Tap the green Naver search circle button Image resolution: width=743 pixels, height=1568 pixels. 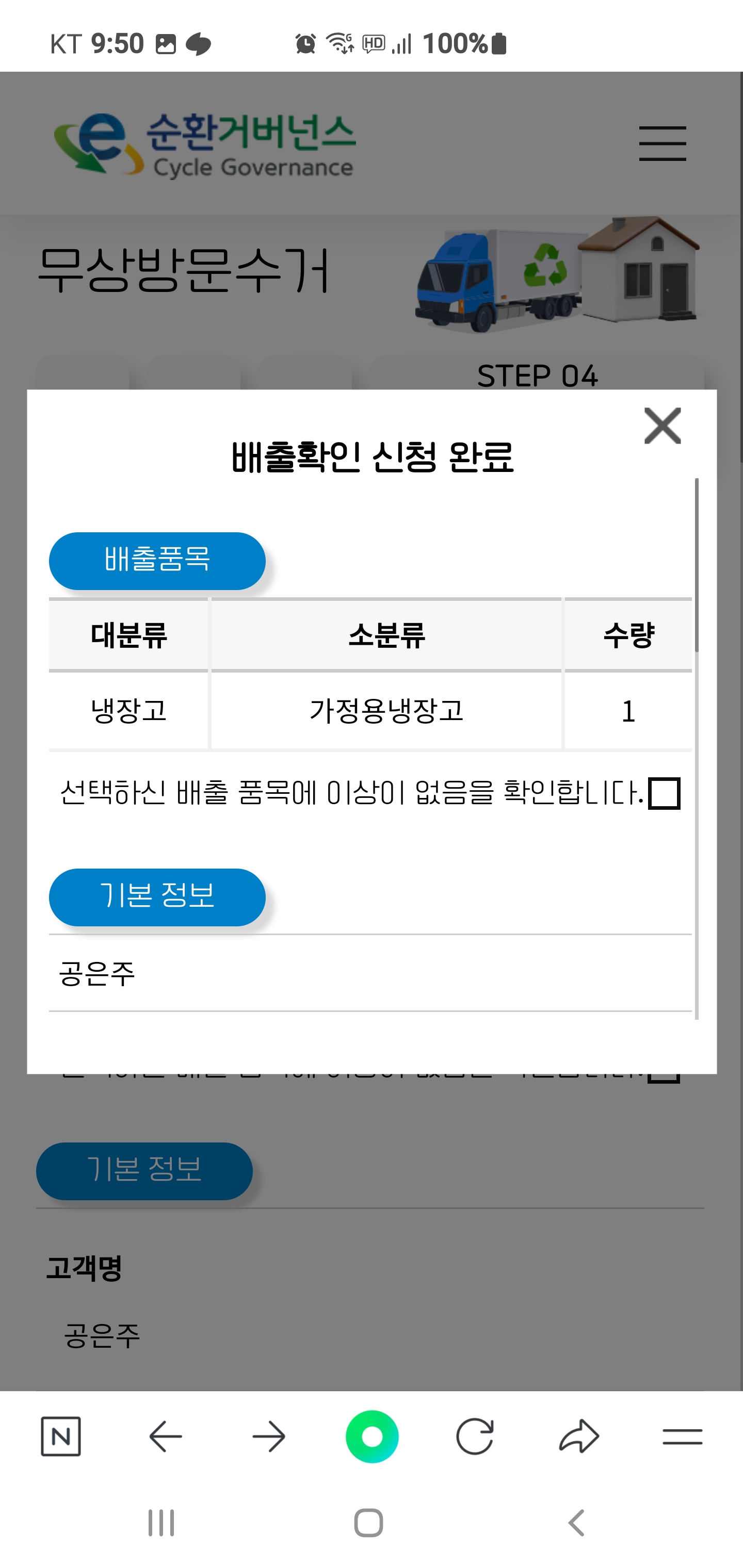pos(372,1436)
